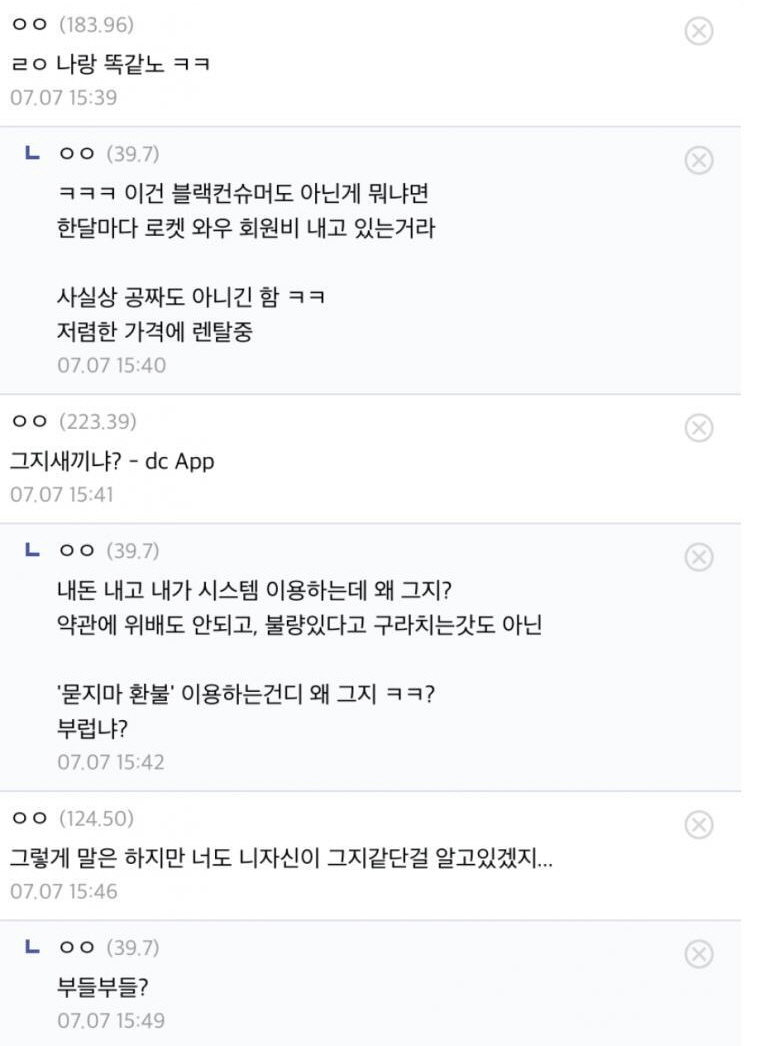Delete the 183.96 comment posted at 15:39
Image resolution: width=760 pixels, height=1046 pixels.
click(x=699, y=31)
